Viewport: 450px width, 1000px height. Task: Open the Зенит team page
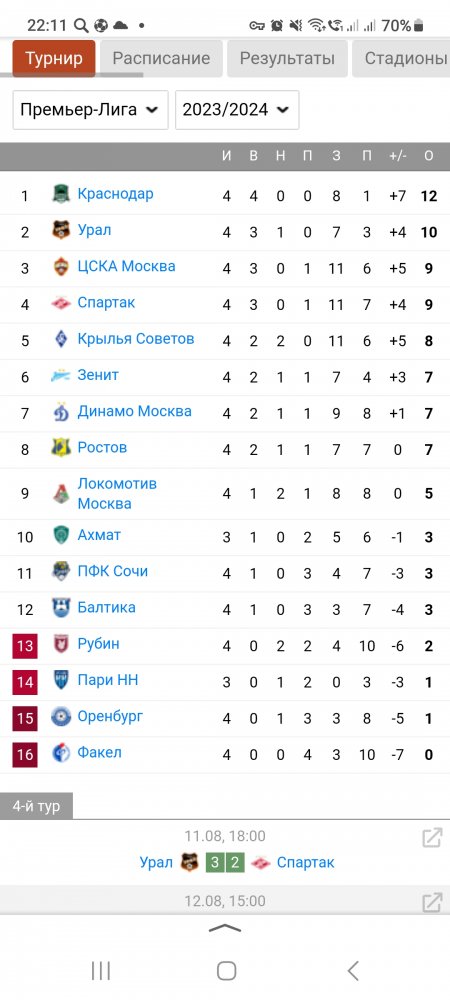(x=98, y=375)
